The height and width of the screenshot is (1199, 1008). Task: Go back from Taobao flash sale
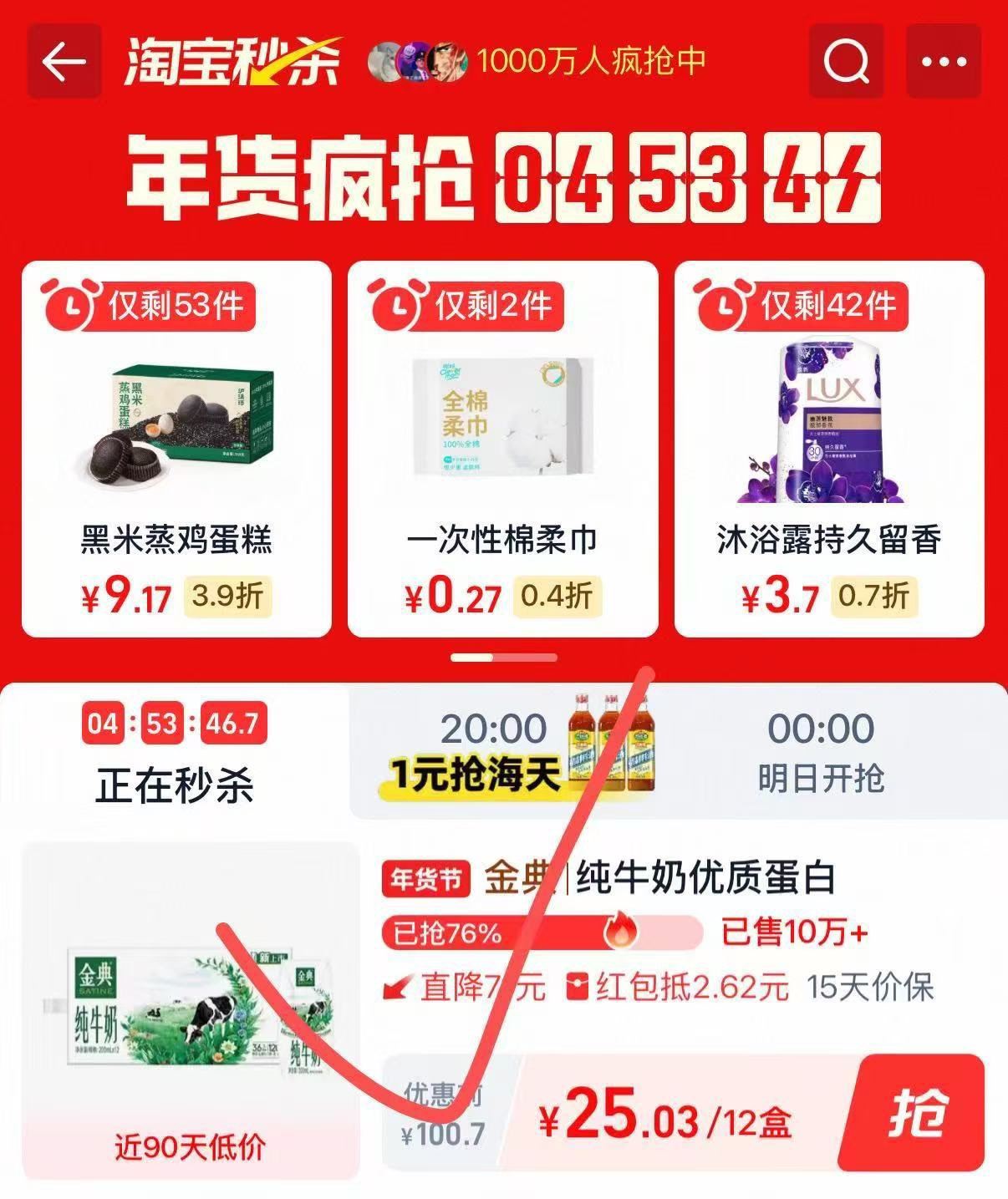[x=64, y=62]
